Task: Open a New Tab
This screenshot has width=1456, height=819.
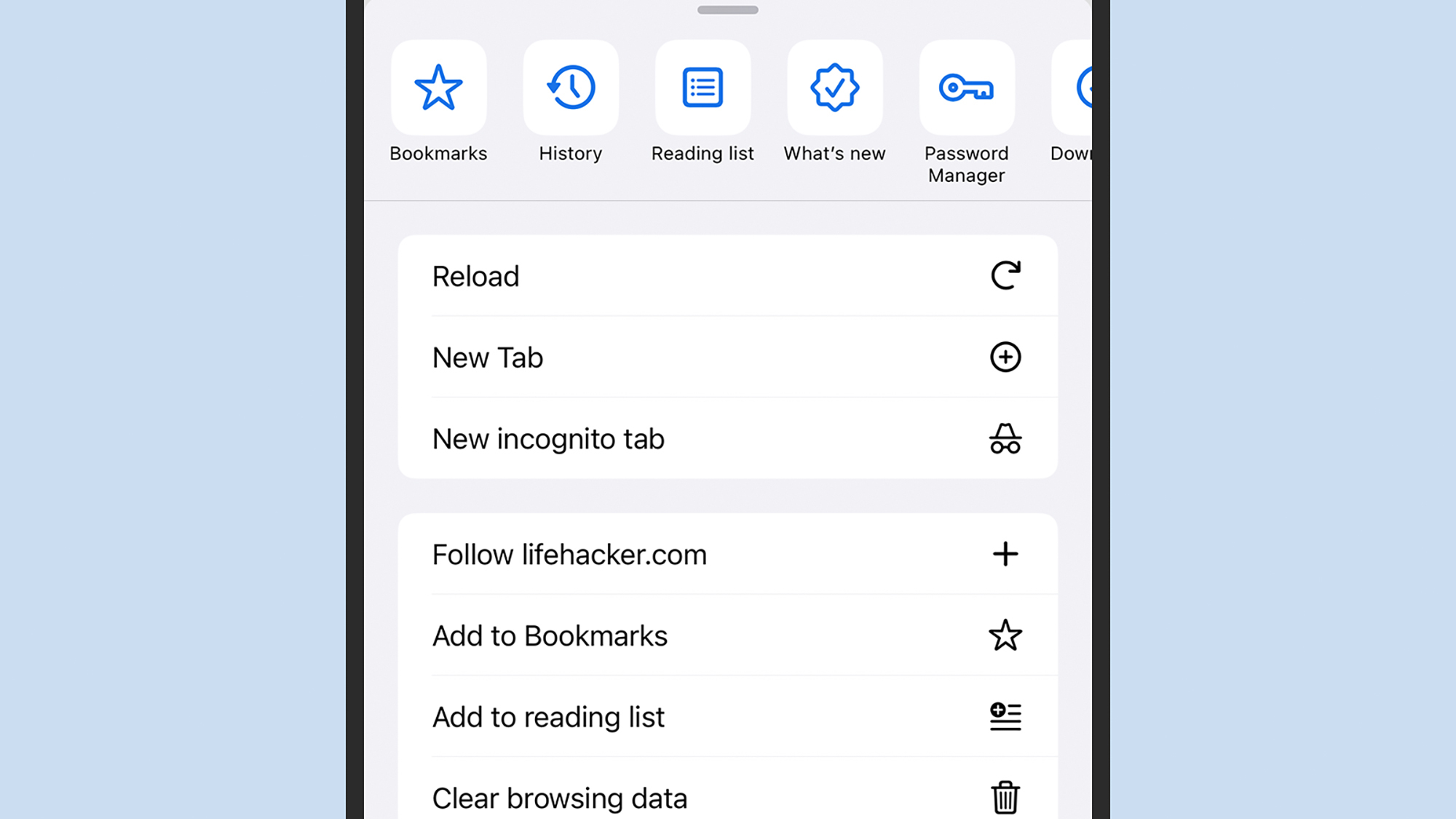Action: coord(727,357)
